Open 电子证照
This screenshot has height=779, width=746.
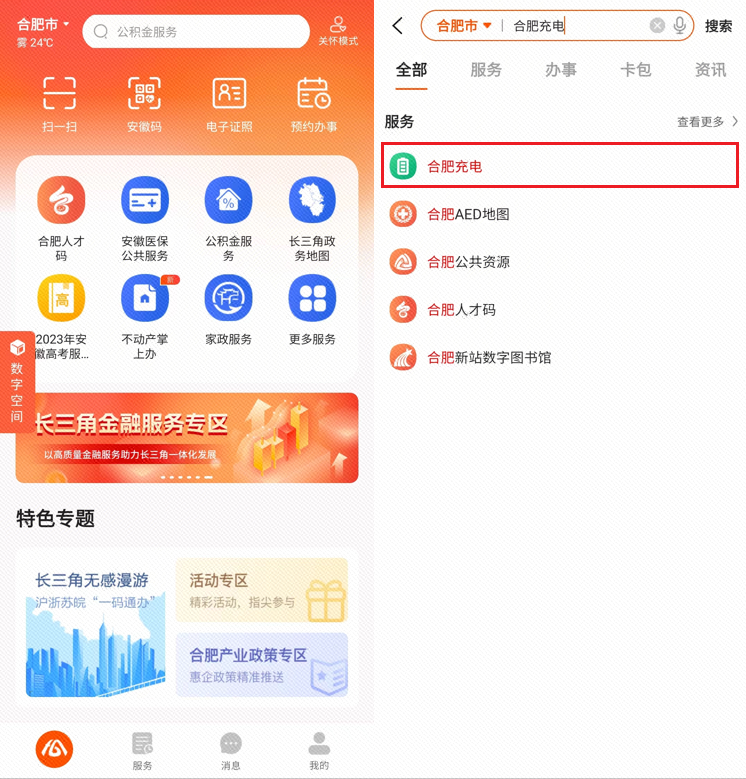[229, 104]
